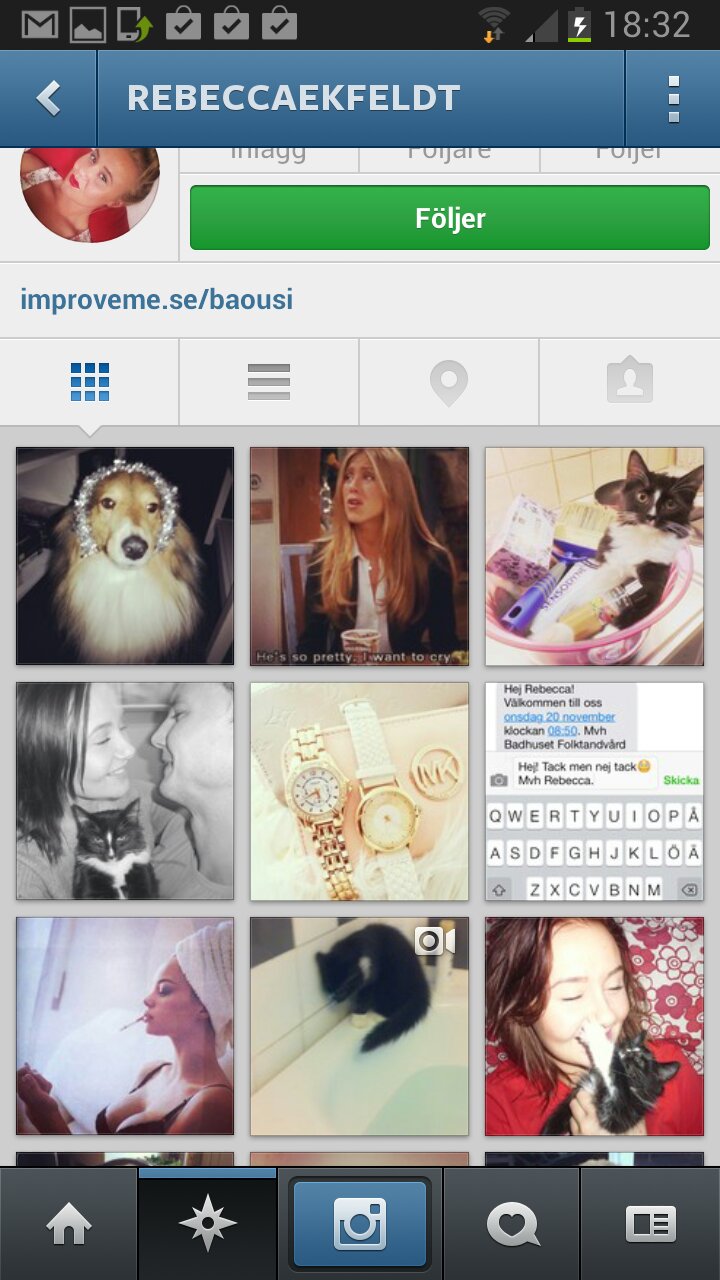This screenshot has width=720, height=1280.
Task: Open the "He's so pretty" photo
Action: click(359, 556)
